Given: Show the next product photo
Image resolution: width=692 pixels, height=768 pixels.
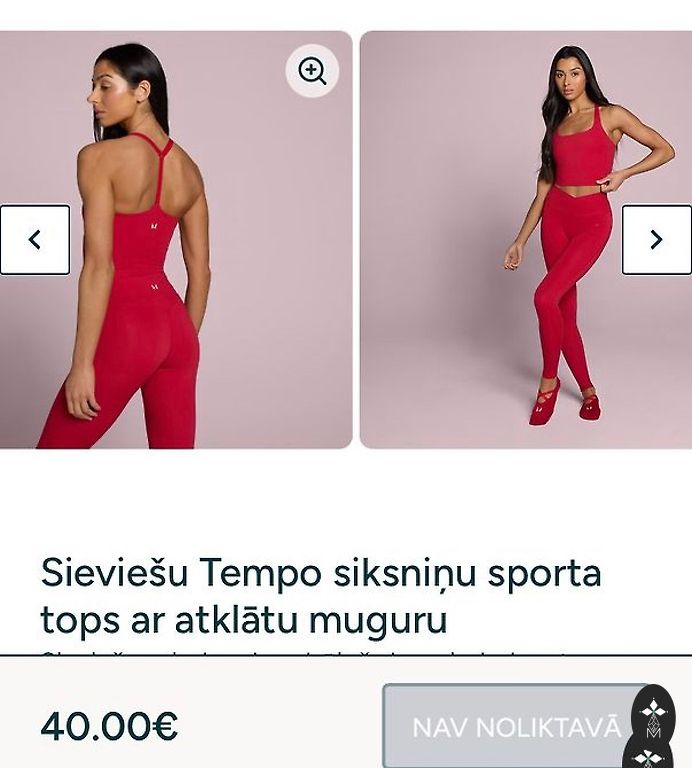Looking at the screenshot, I should tap(656, 240).
